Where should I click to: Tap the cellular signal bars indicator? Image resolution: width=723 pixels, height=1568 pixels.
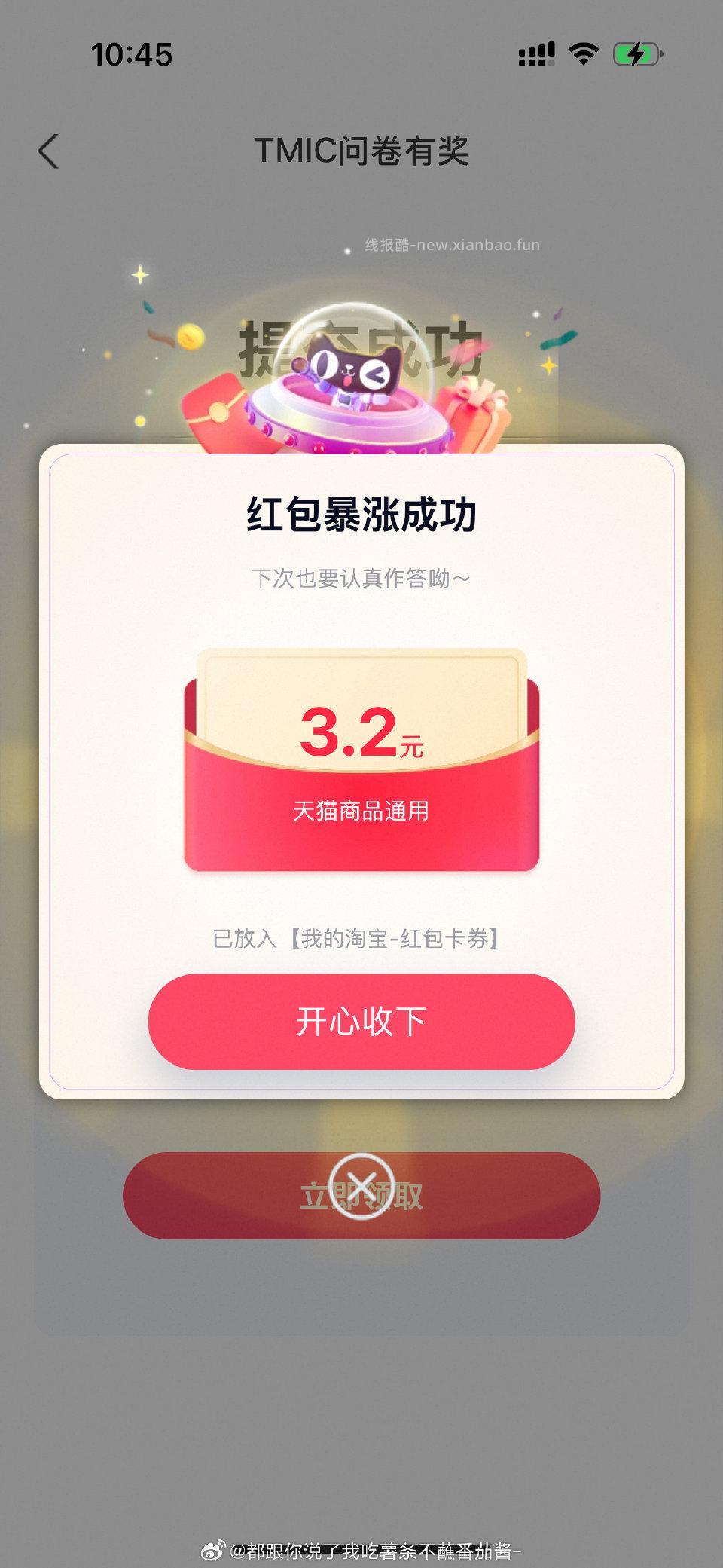(x=535, y=54)
